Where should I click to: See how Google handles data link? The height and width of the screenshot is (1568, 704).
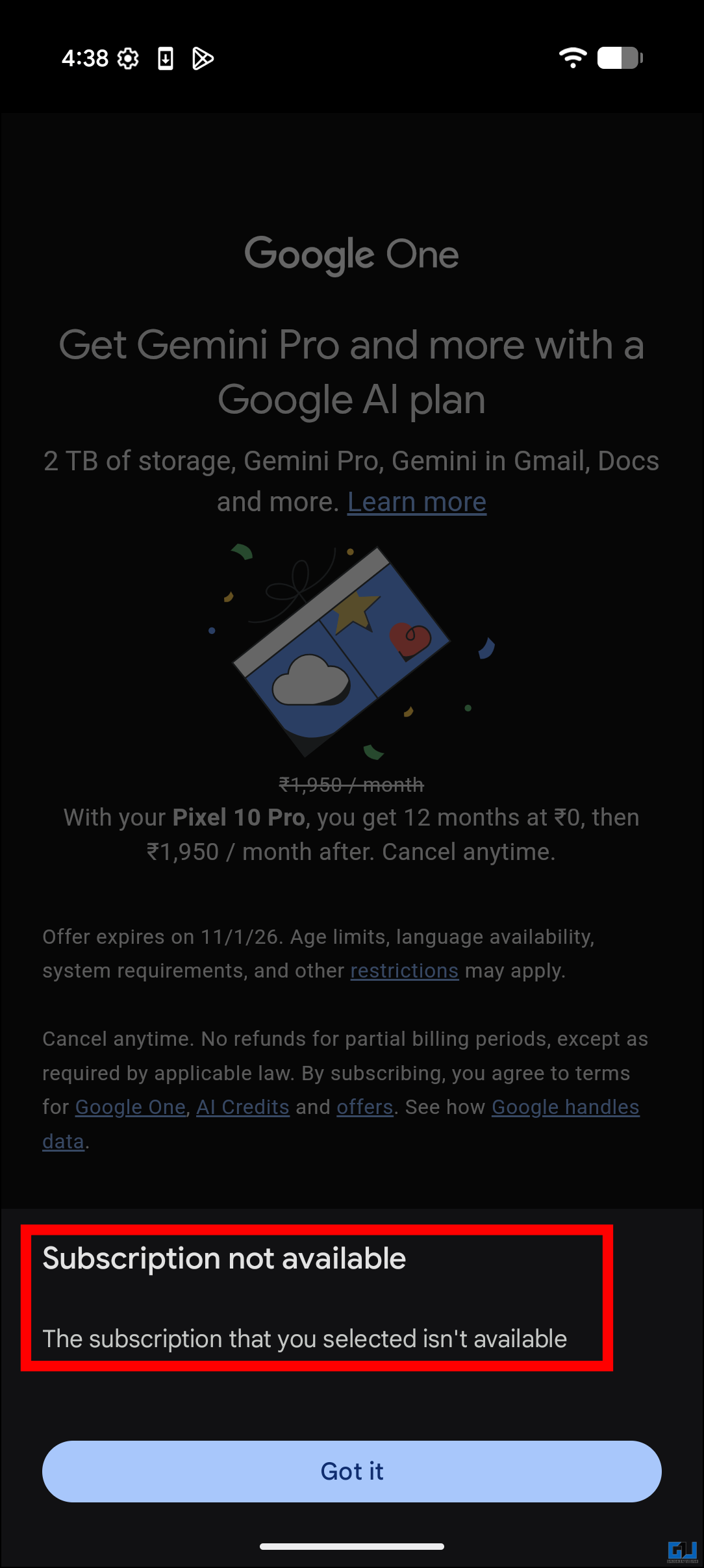click(x=565, y=1107)
